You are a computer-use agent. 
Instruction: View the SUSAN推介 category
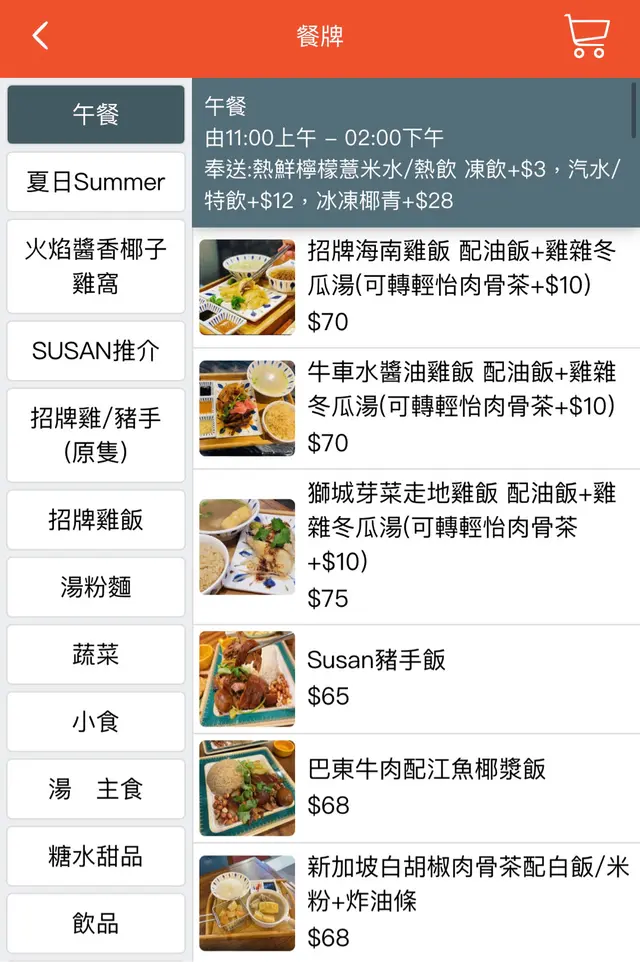tap(96, 351)
